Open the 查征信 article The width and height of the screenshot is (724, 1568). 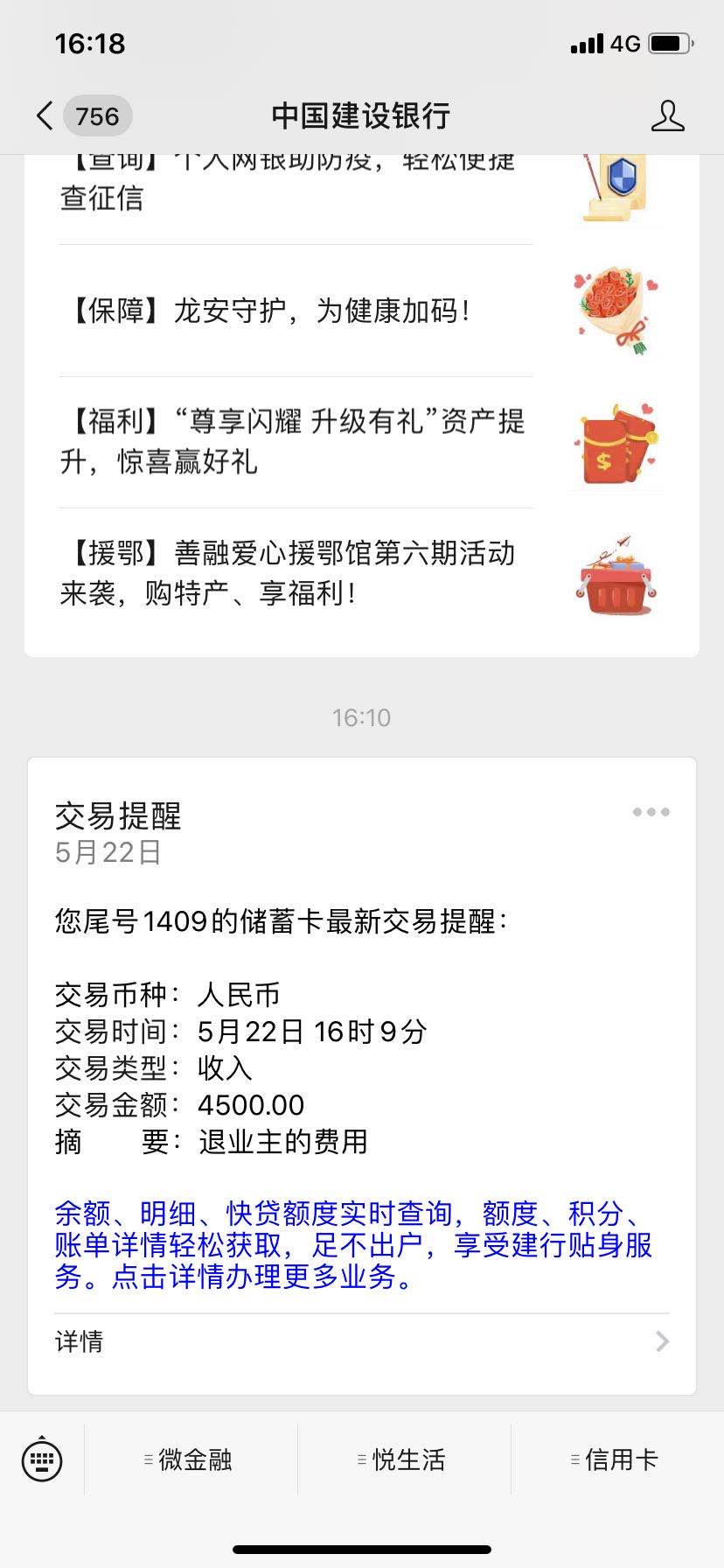click(x=296, y=188)
